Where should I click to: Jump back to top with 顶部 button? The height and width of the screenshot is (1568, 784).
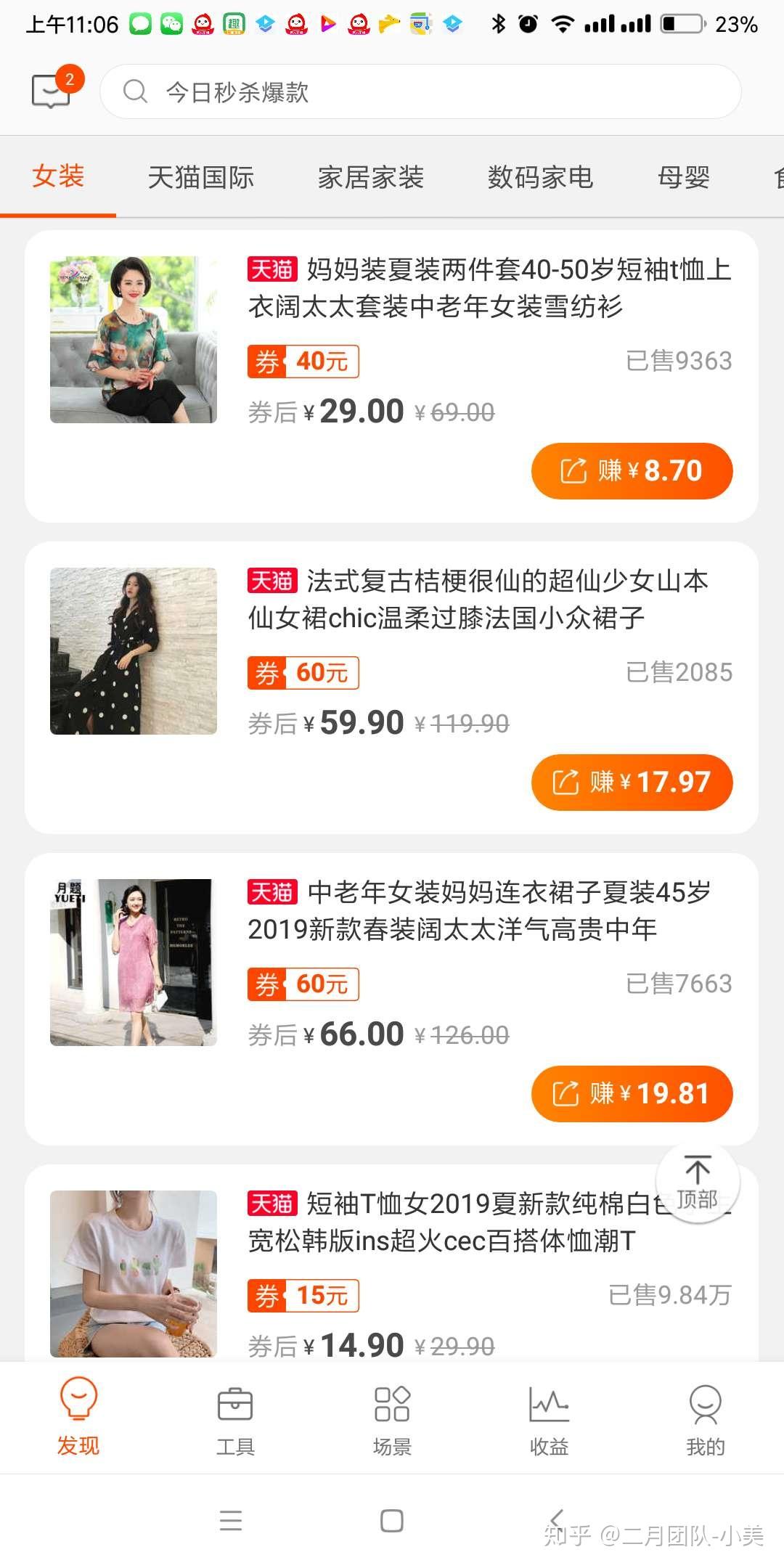tap(698, 1182)
